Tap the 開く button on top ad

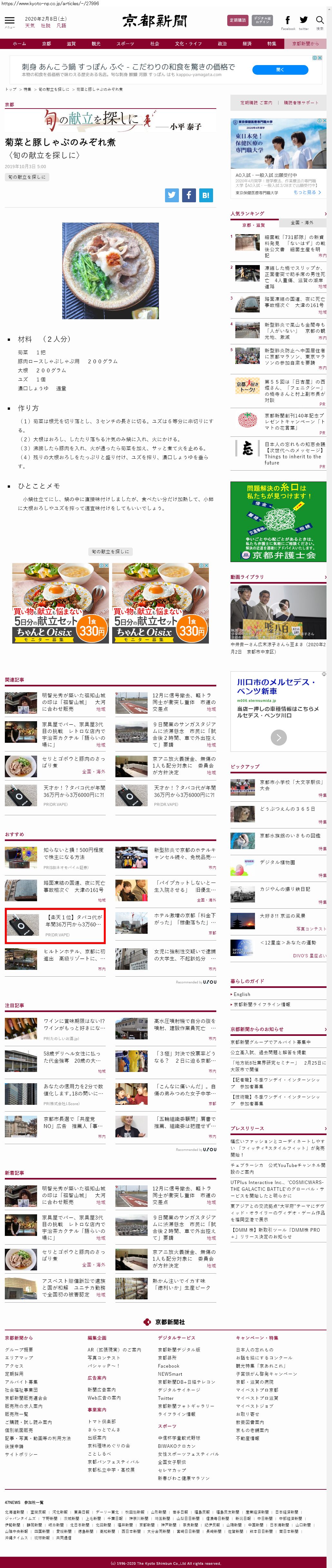279,70
